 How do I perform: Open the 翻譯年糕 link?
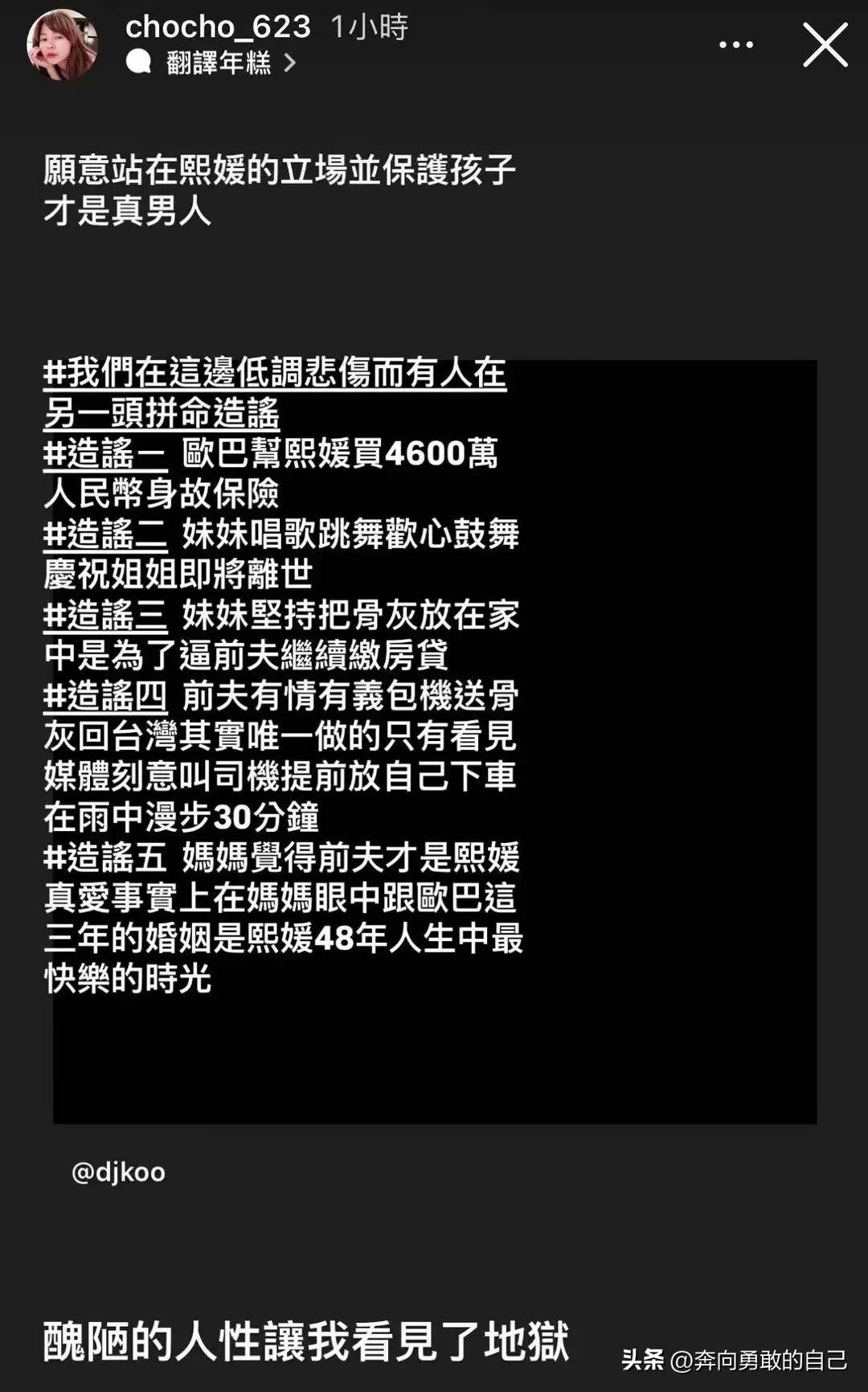click(219, 63)
